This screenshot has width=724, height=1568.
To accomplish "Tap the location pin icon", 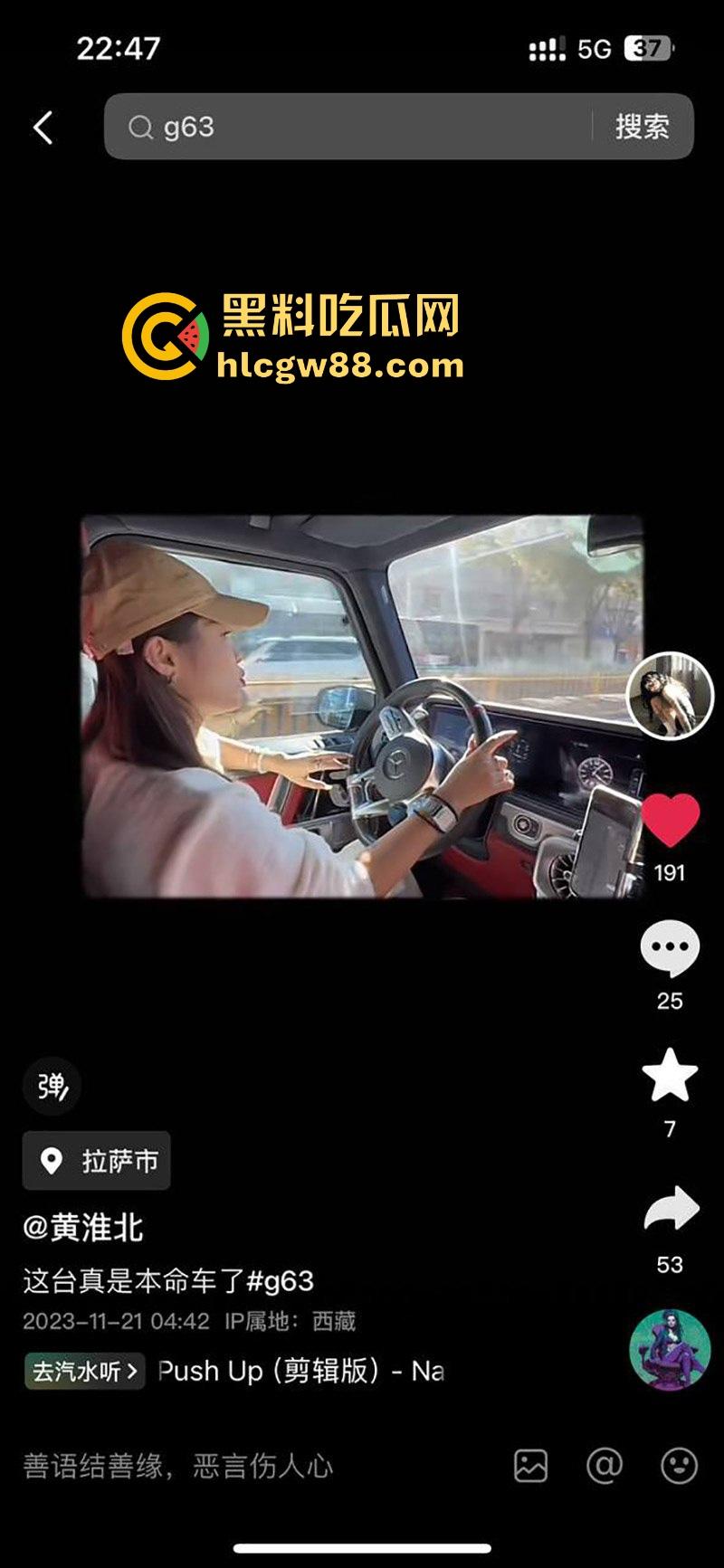I will [x=52, y=1161].
